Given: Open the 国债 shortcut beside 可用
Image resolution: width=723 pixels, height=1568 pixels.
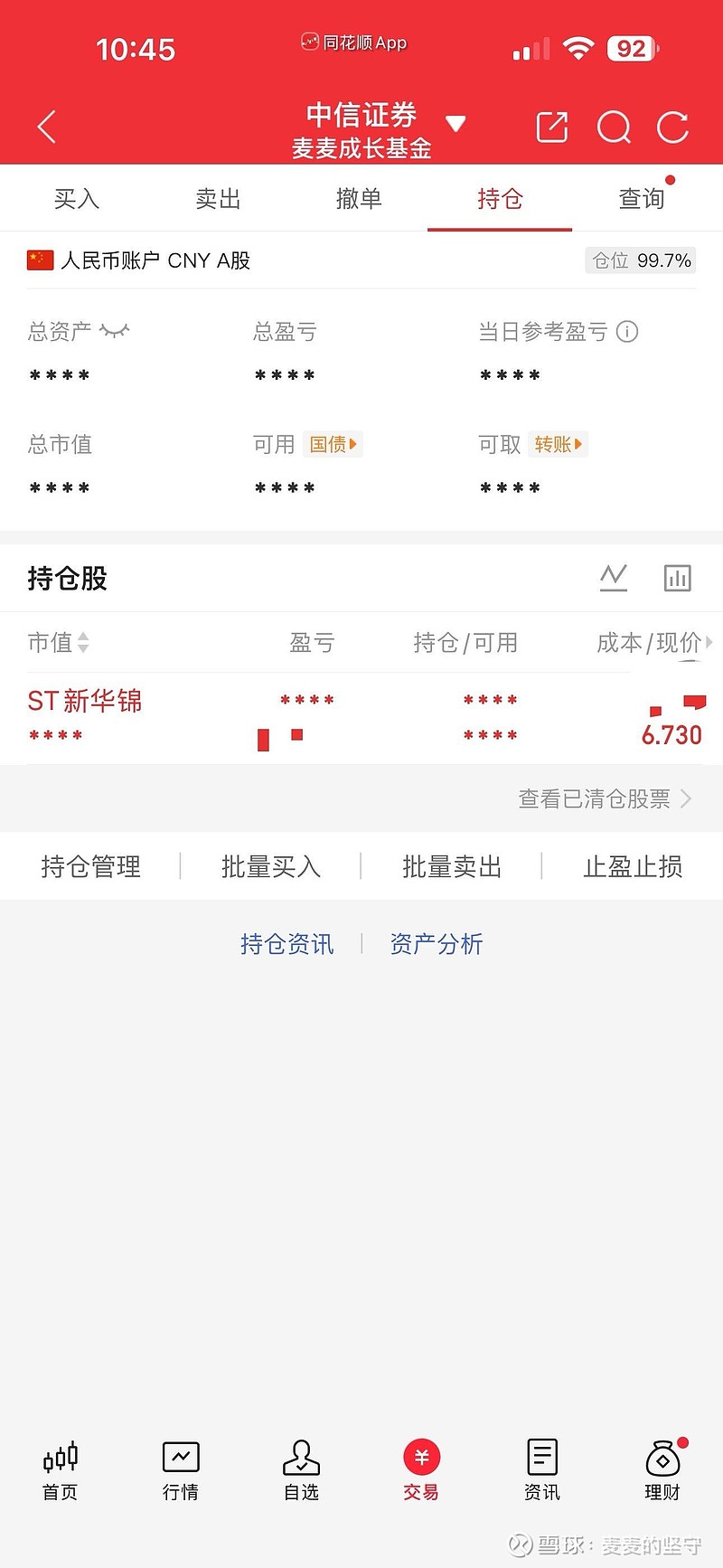Looking at the screenshot, I should point(333,444).
